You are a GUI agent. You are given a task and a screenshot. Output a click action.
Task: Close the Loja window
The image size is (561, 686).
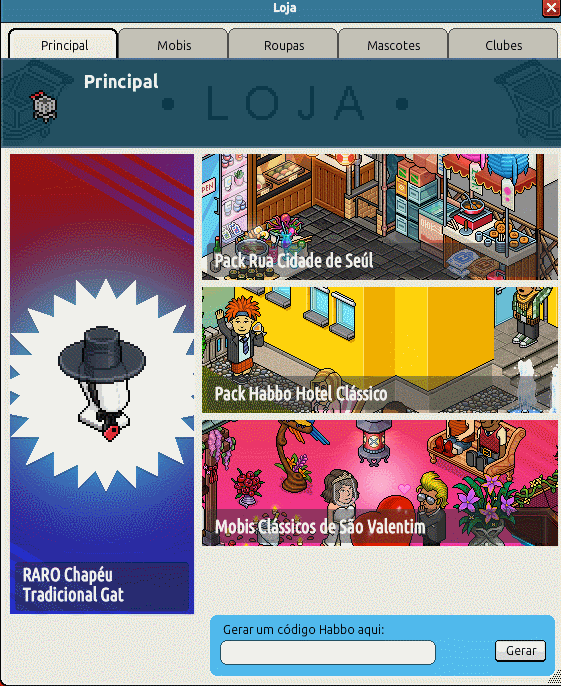(551, 8)
